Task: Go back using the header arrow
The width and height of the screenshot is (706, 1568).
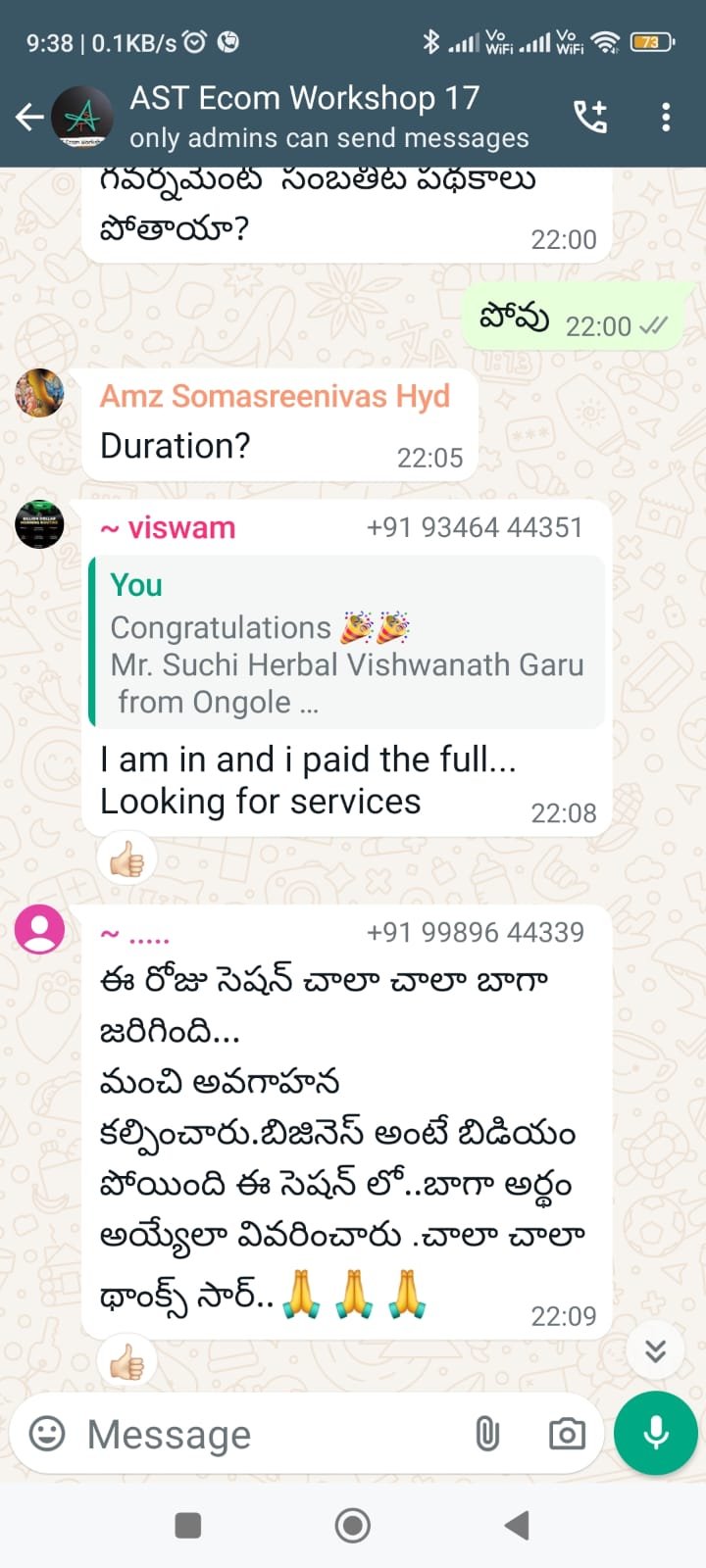Action: coord(29,118)
